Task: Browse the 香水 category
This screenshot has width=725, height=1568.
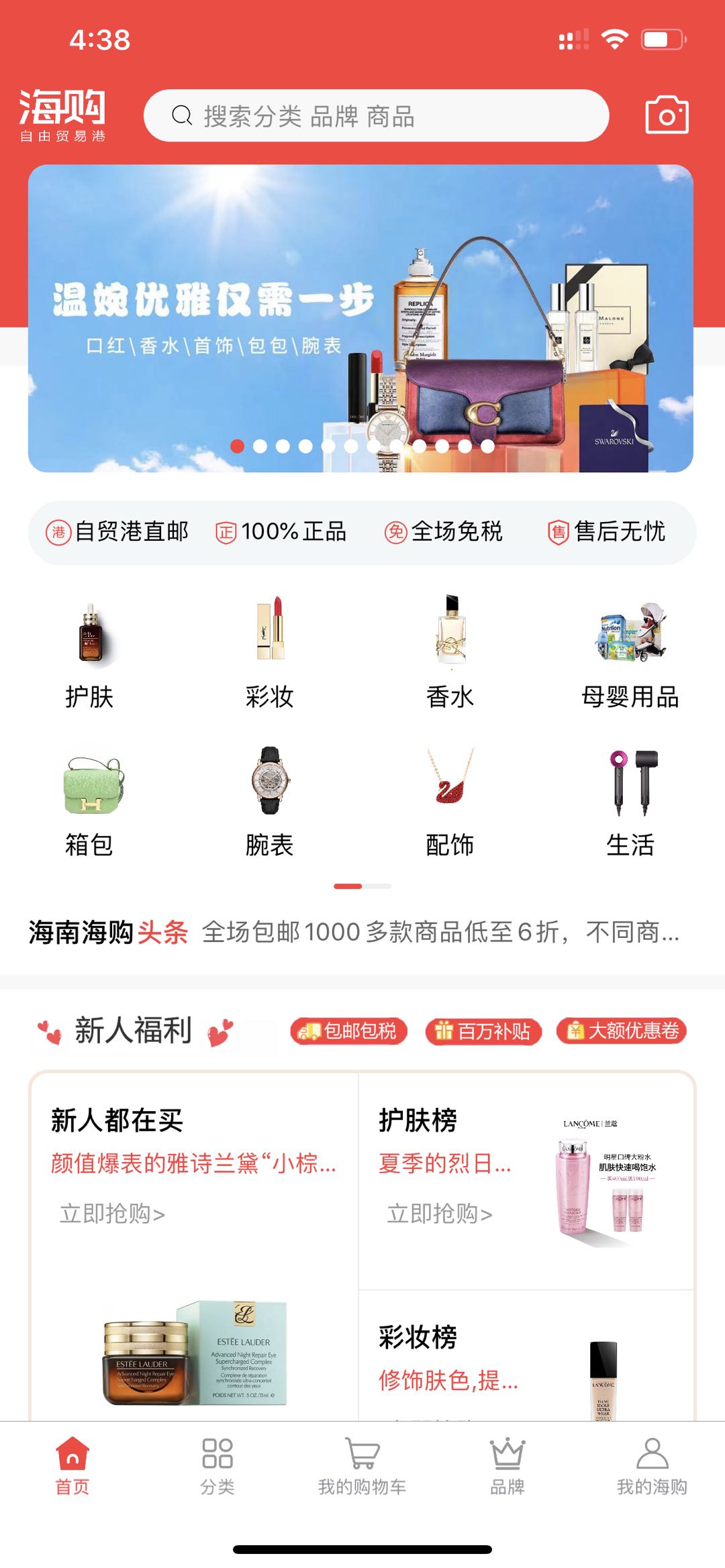Action: point(450,652)
